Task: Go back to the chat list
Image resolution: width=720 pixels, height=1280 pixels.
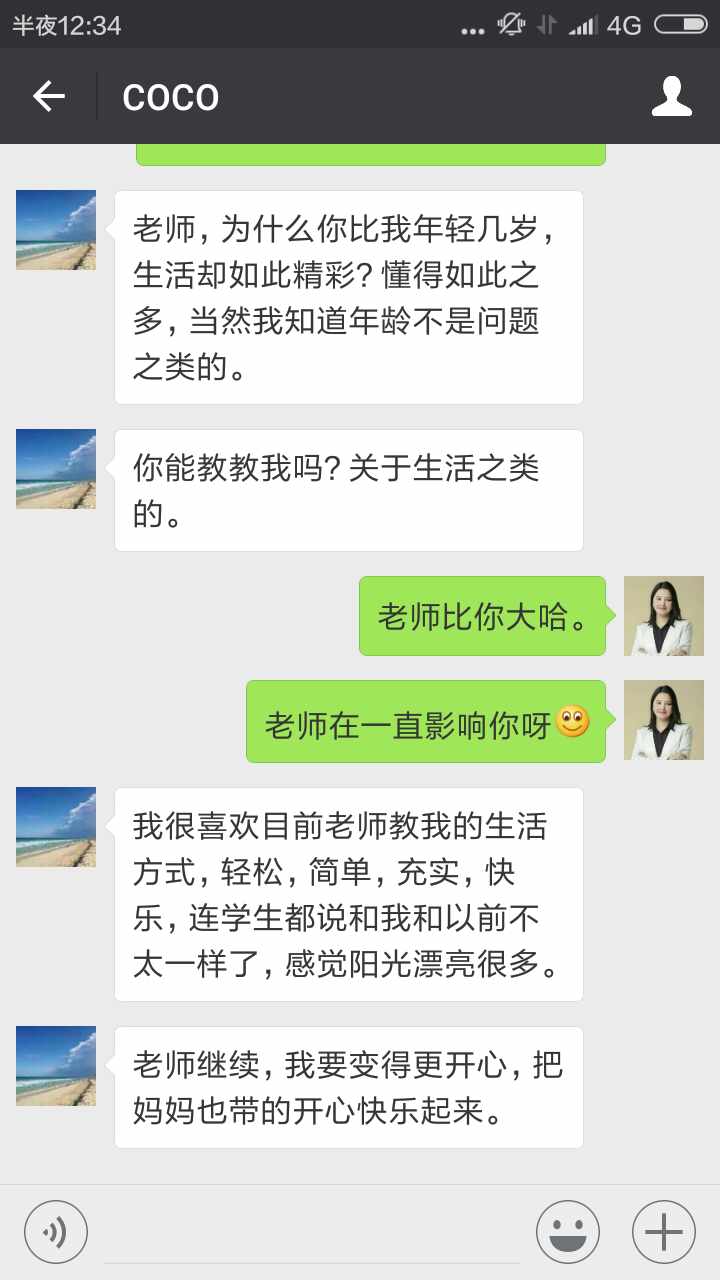Action: 48,96
